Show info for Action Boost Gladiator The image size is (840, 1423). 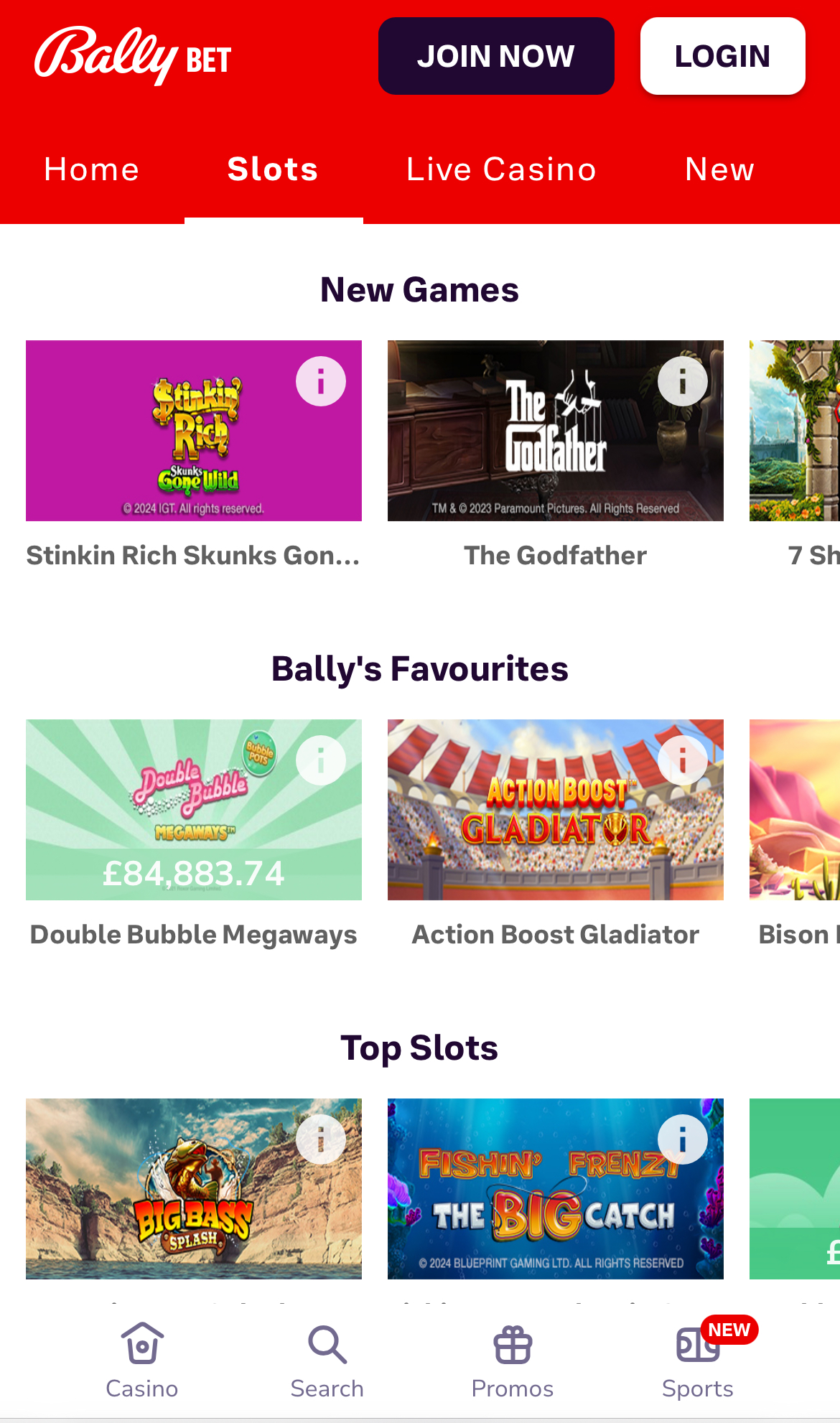pyautogui.click(x=682, y=760)
